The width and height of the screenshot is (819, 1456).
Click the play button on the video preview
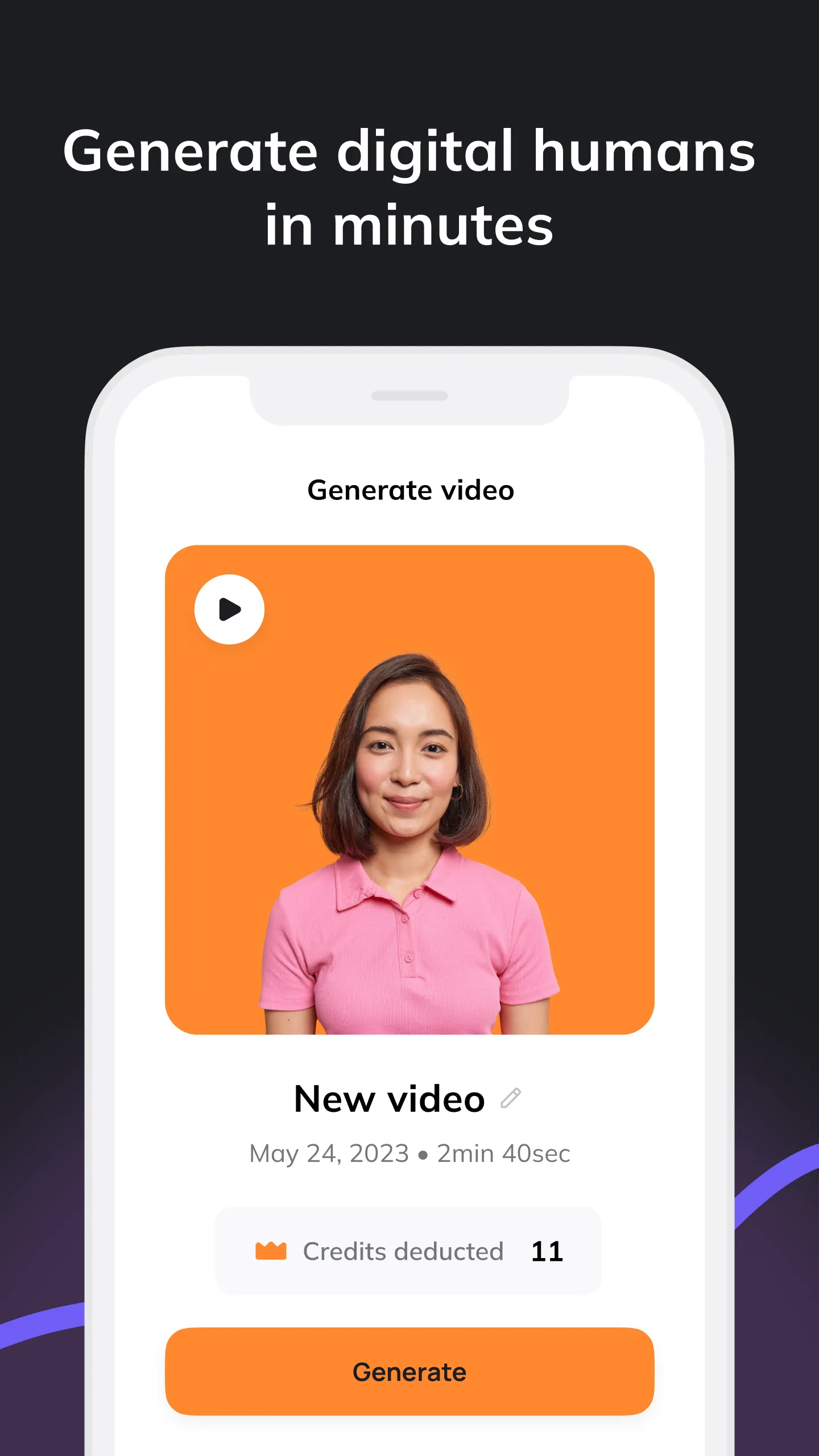[229, 609]
